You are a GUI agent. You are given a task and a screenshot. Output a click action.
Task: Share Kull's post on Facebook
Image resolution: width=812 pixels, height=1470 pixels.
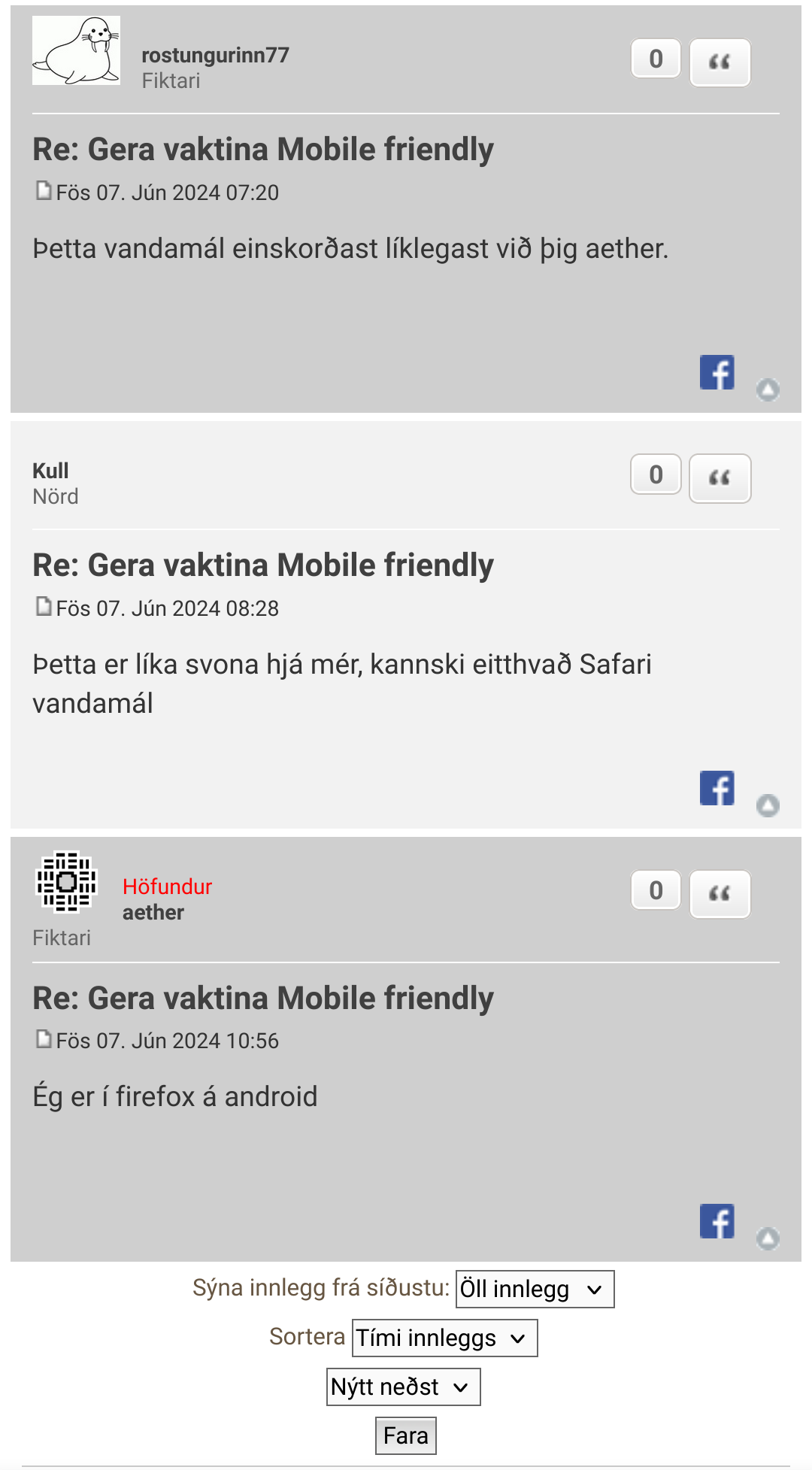[717, 788]
